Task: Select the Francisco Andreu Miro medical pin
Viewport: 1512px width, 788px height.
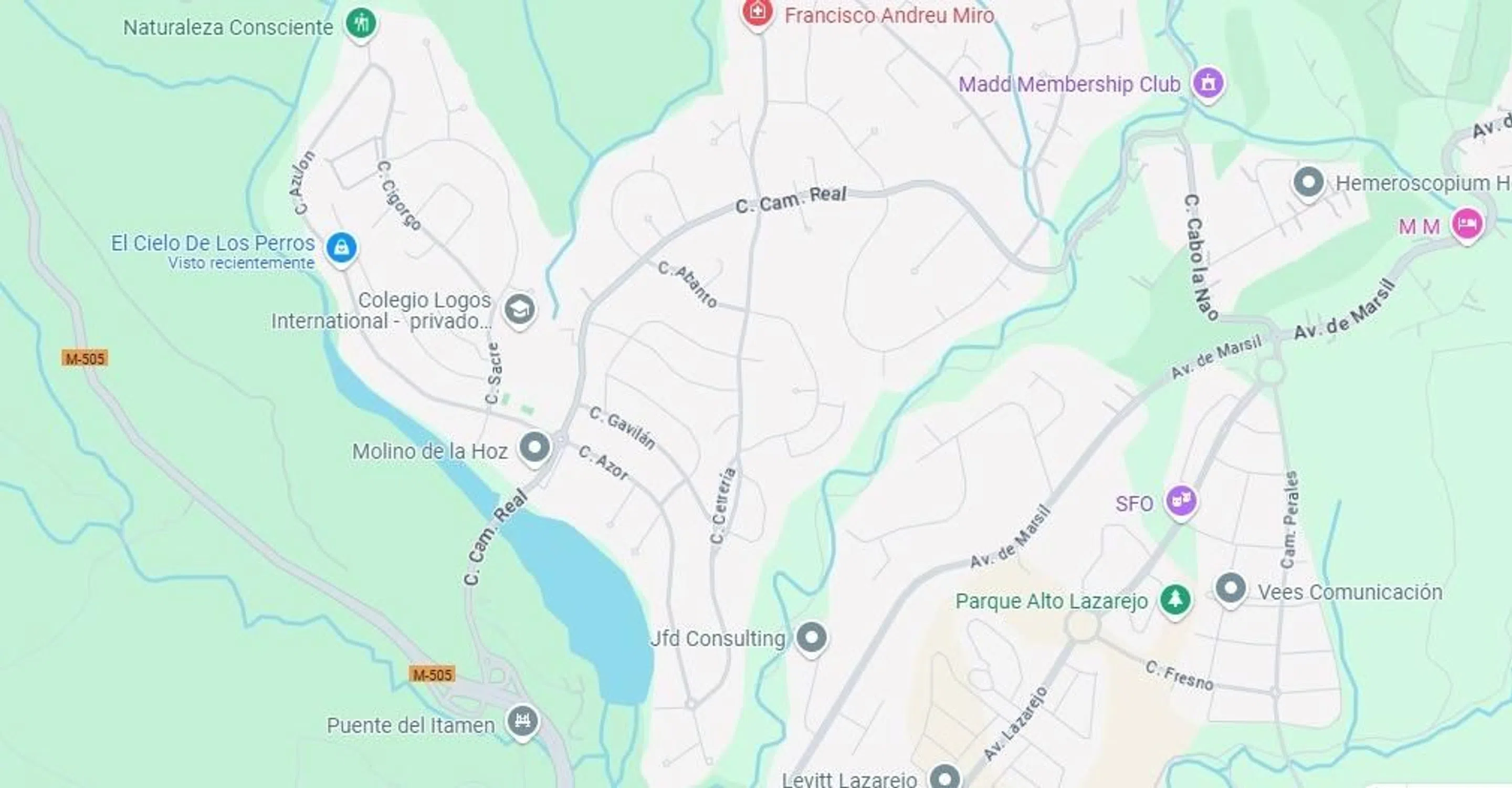Action: click(757, 12)
